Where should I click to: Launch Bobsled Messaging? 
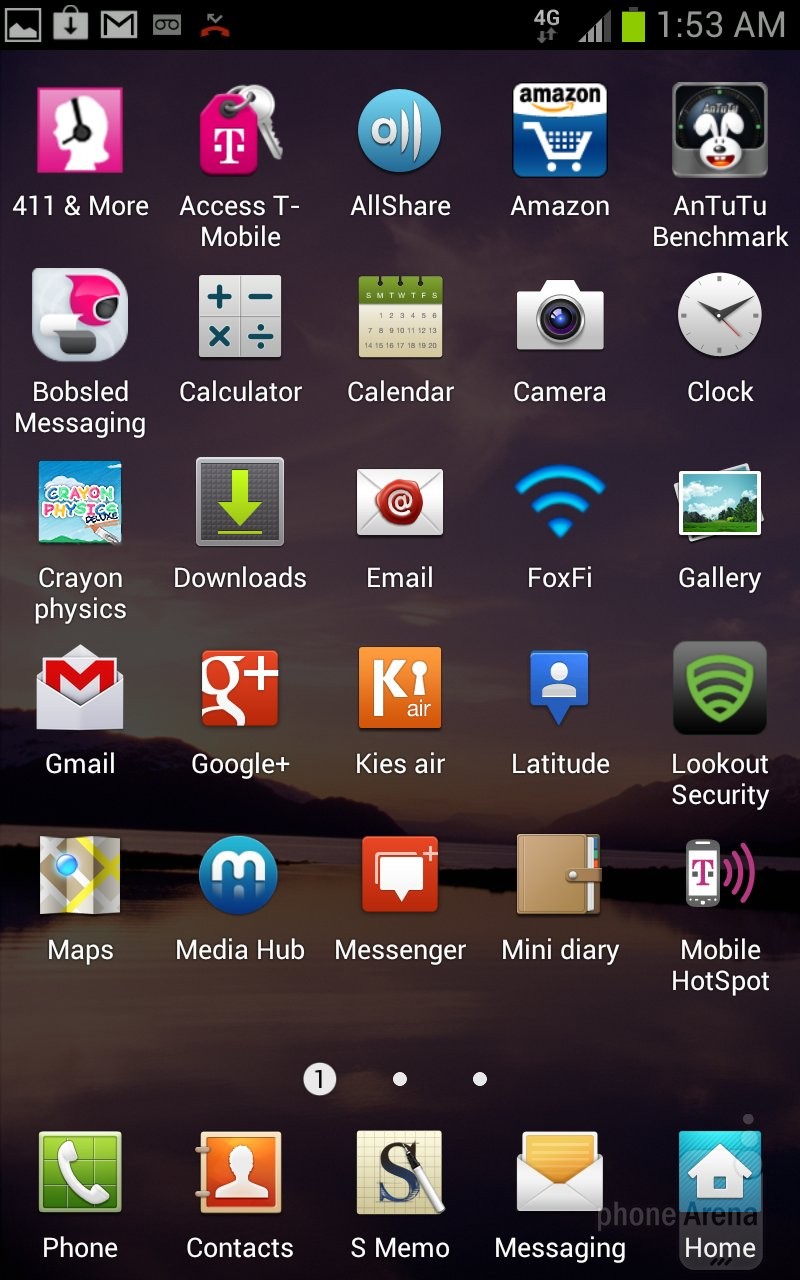pyautogui.click(x=80, y=317)
